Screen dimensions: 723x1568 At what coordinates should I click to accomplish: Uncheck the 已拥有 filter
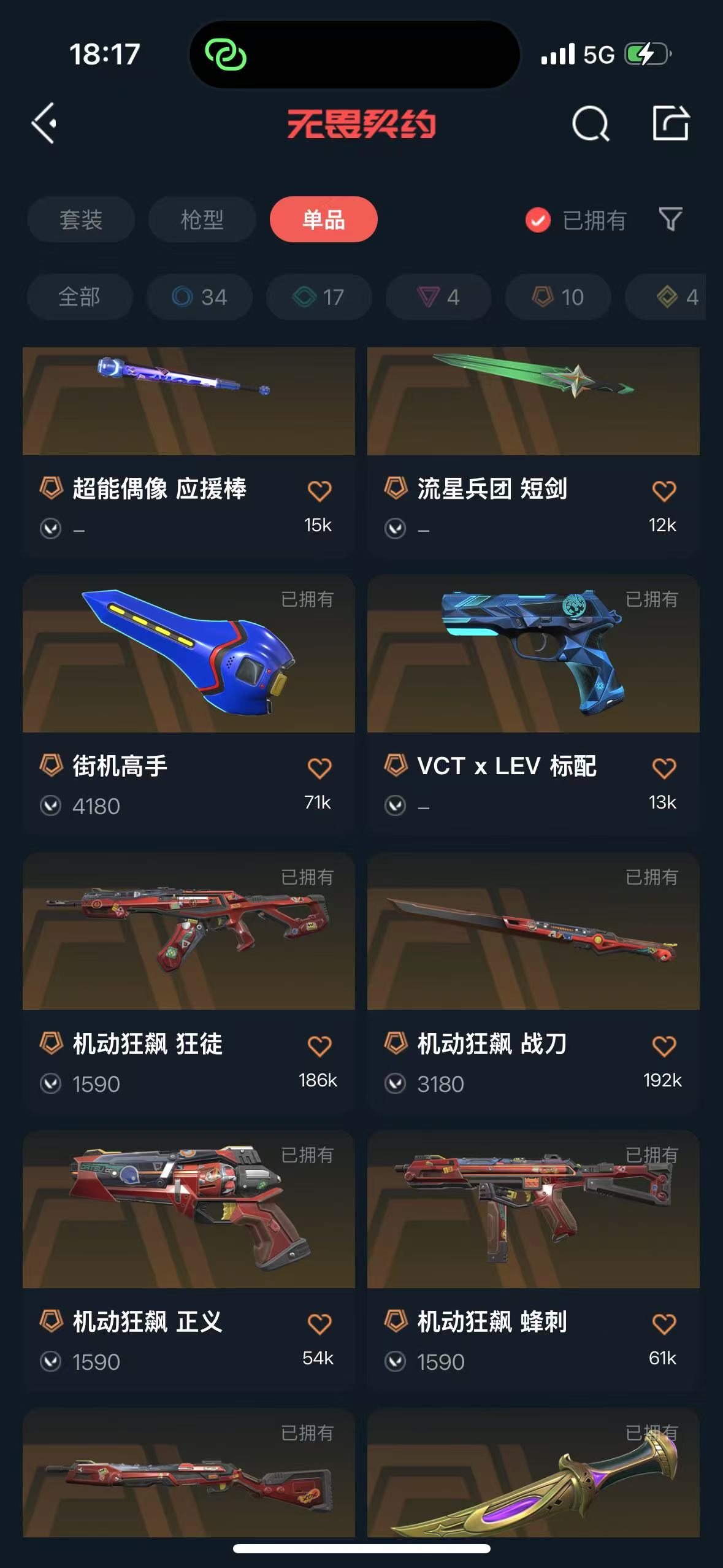click(x=538, y=220)
